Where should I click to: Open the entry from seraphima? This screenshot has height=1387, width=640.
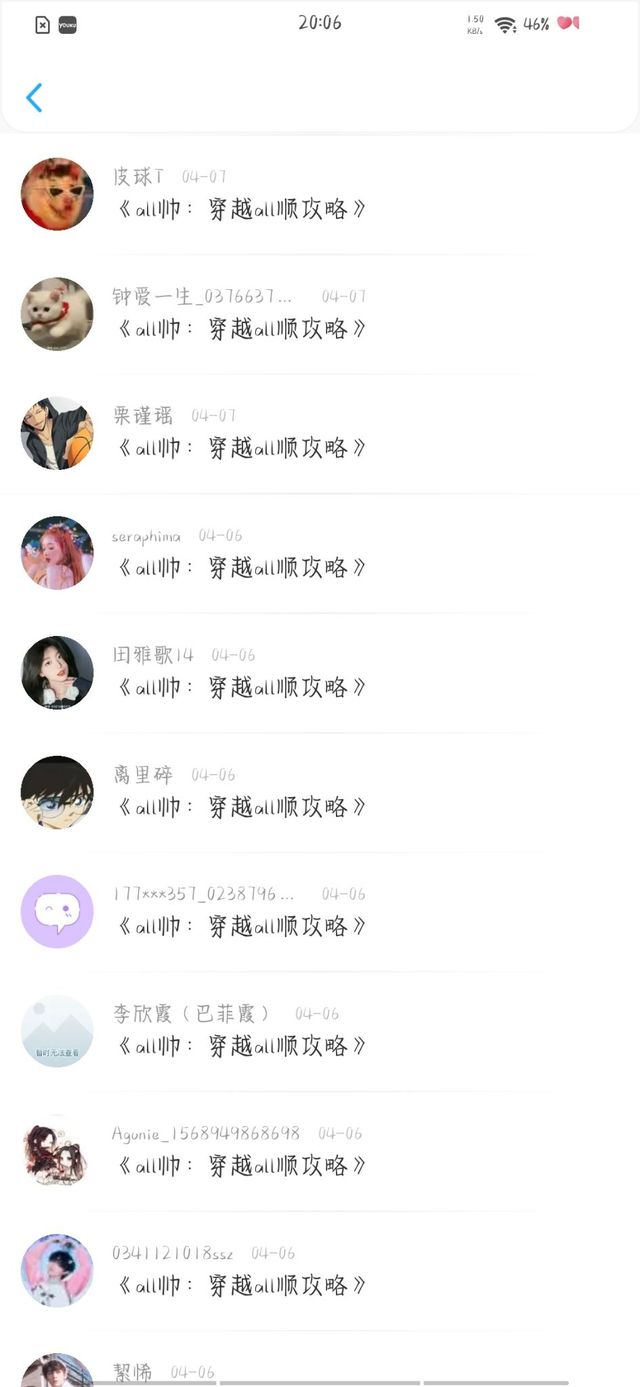320,553
